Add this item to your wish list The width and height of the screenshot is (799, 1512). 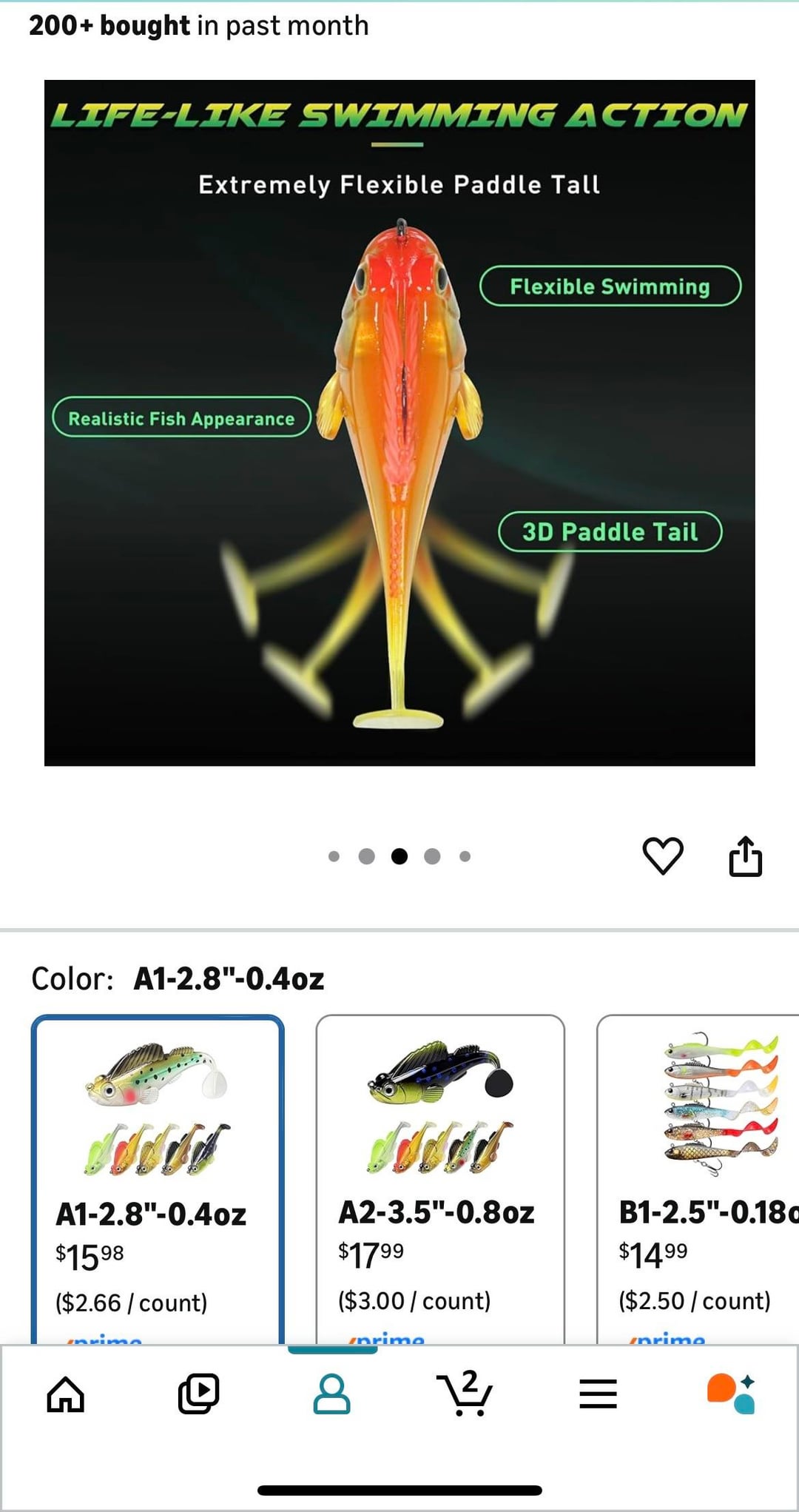[662, 856]
